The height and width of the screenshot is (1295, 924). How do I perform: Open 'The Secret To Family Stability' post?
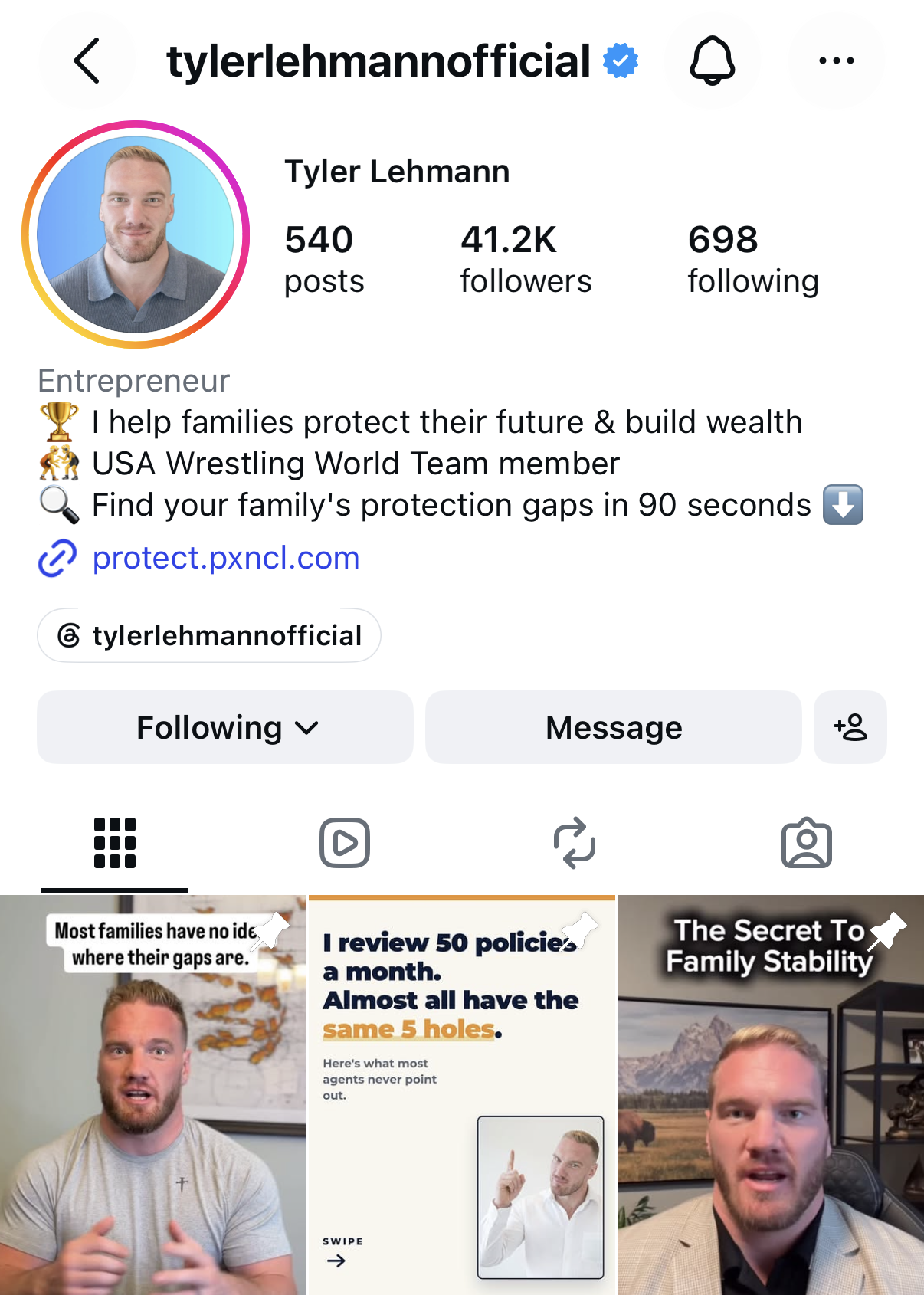tap(771, 1095)
